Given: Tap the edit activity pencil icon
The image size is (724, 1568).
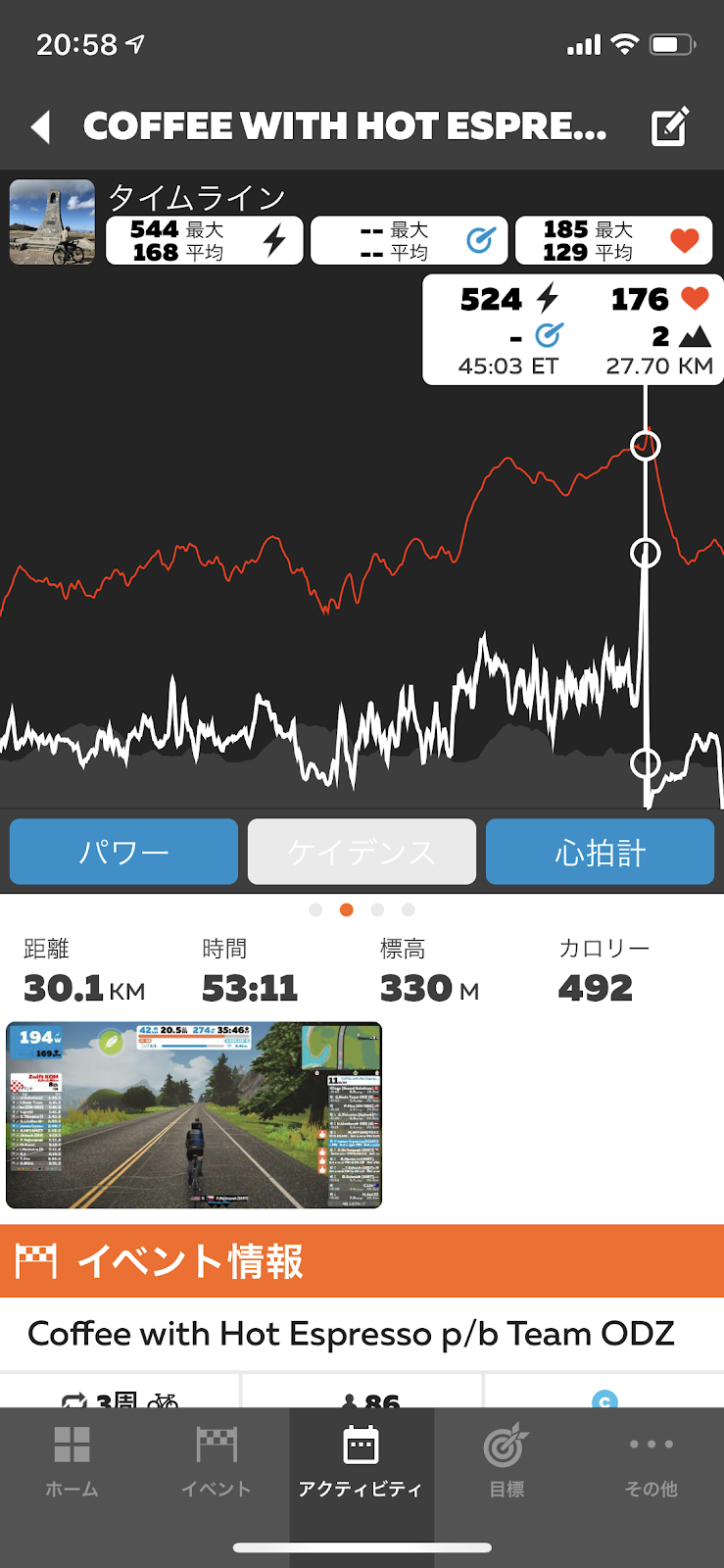Looking at the screenshot, I should click(668, 126).
